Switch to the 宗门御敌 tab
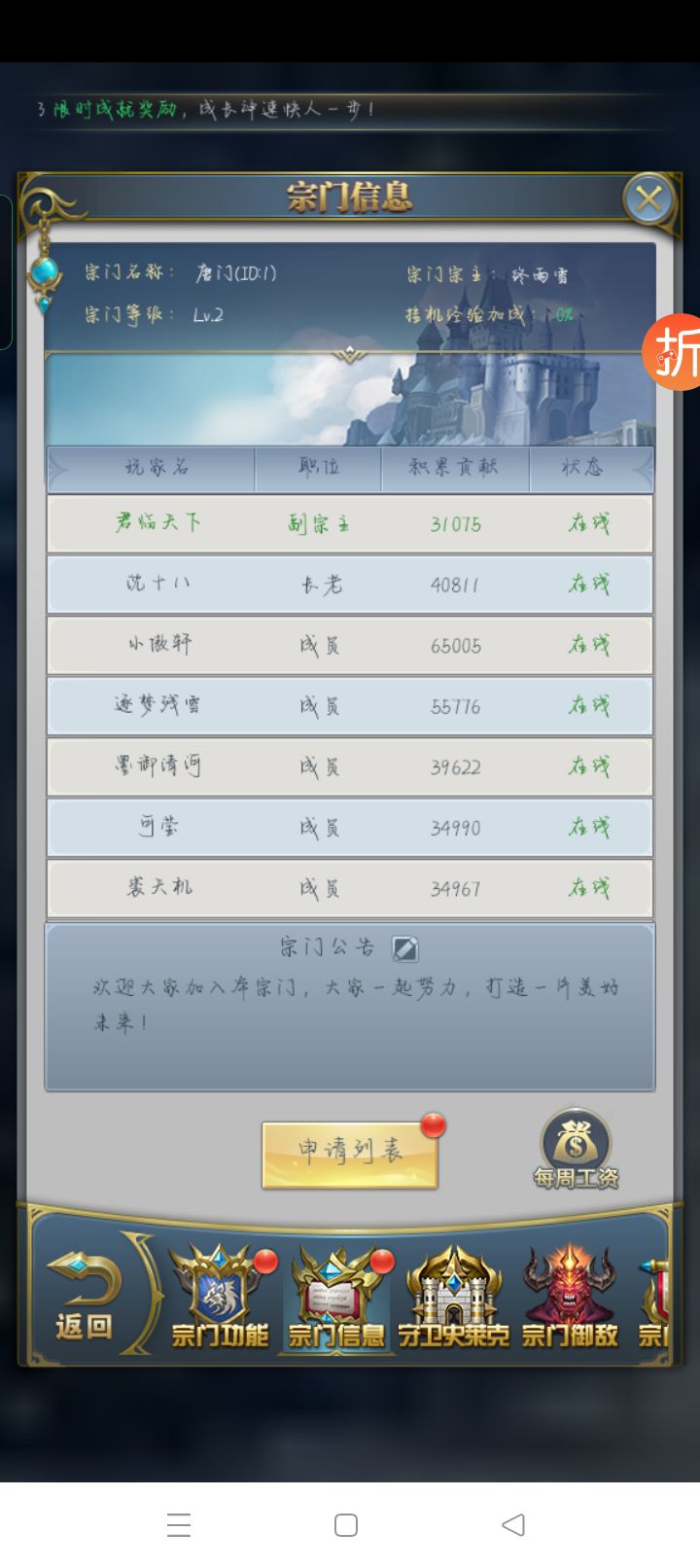This screenshot has height=1568, width=700. (x=570, y=1298)
